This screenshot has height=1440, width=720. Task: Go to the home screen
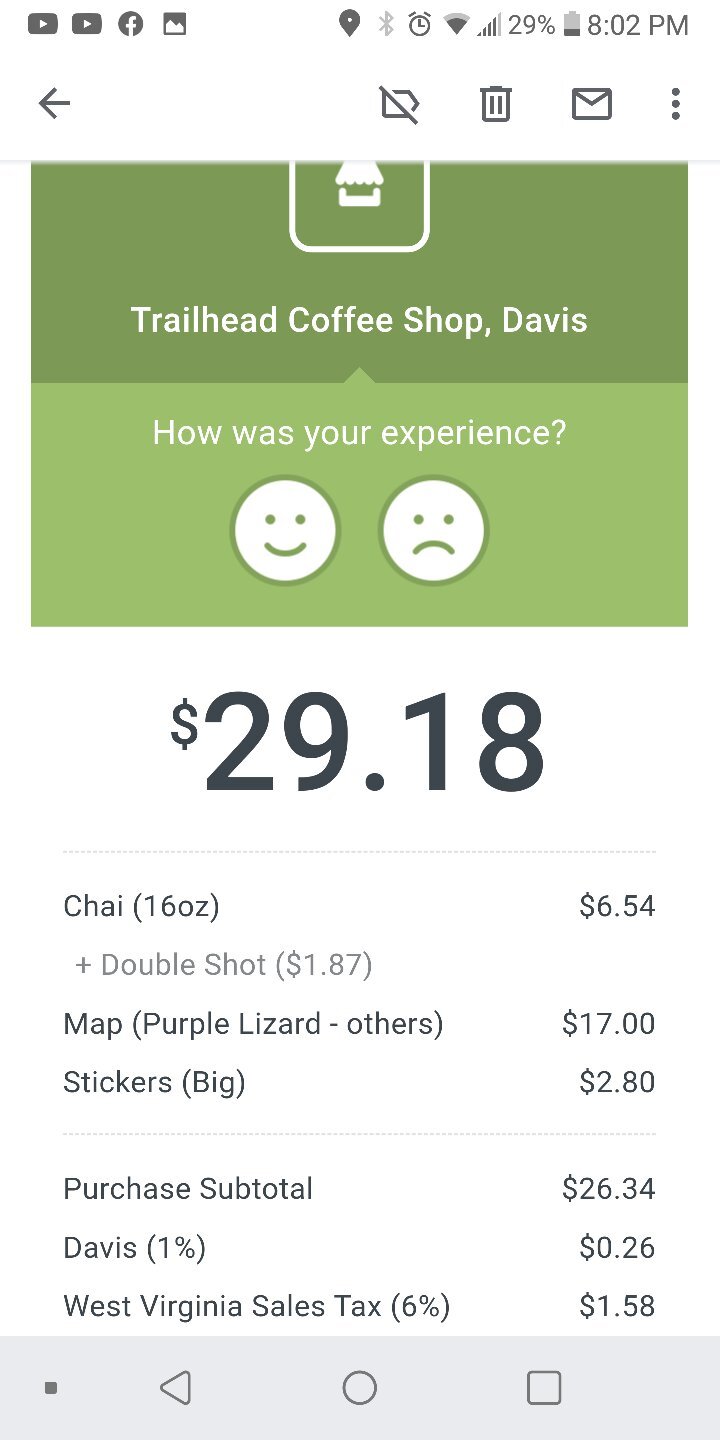pyautogui.click(x=360, y=1387)
